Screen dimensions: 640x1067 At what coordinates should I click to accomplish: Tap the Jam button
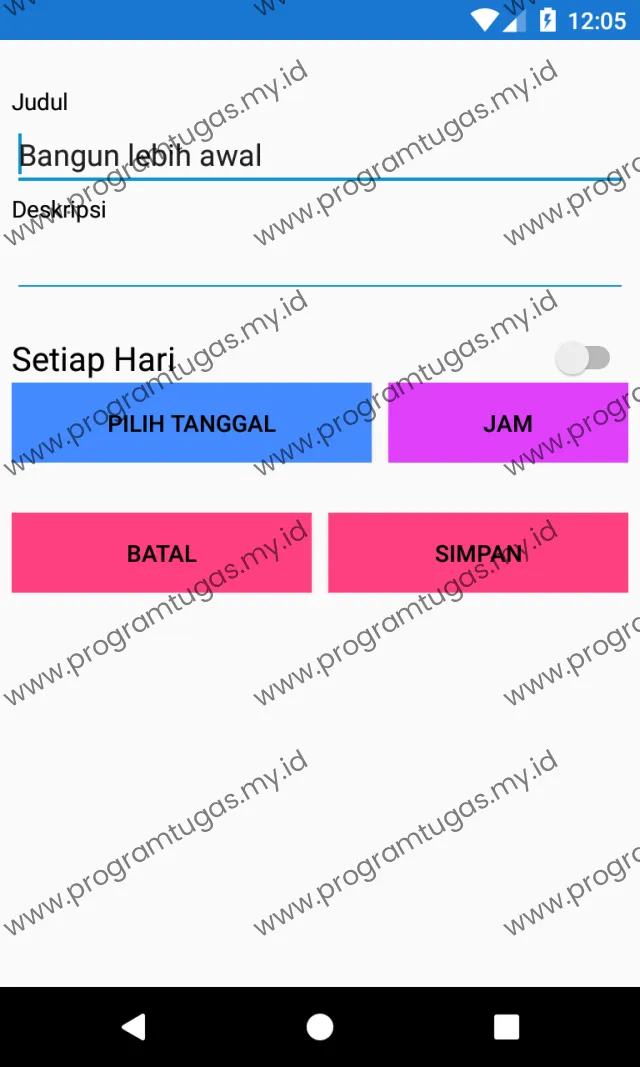tap(508, 423)
